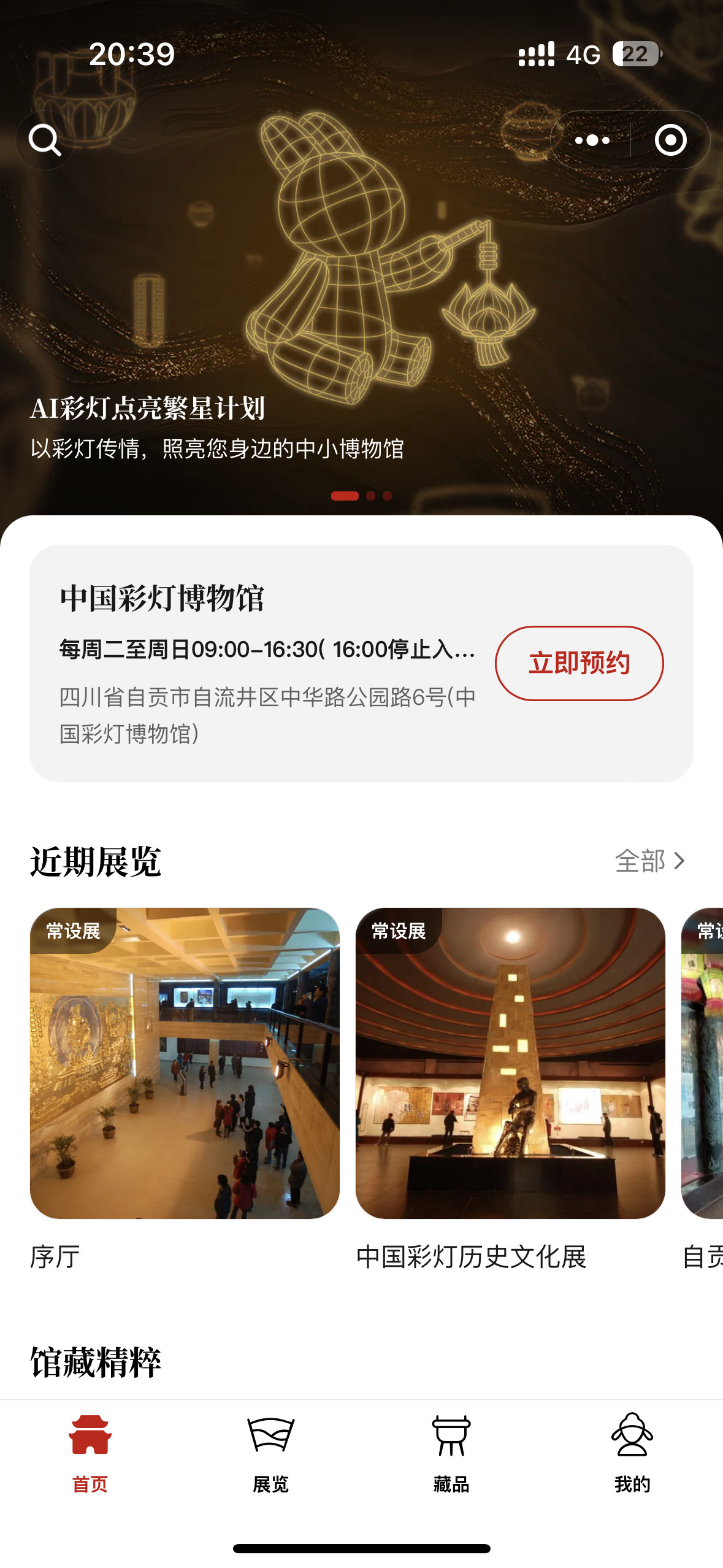Close the mini program with the circle button

click(670, 140)
